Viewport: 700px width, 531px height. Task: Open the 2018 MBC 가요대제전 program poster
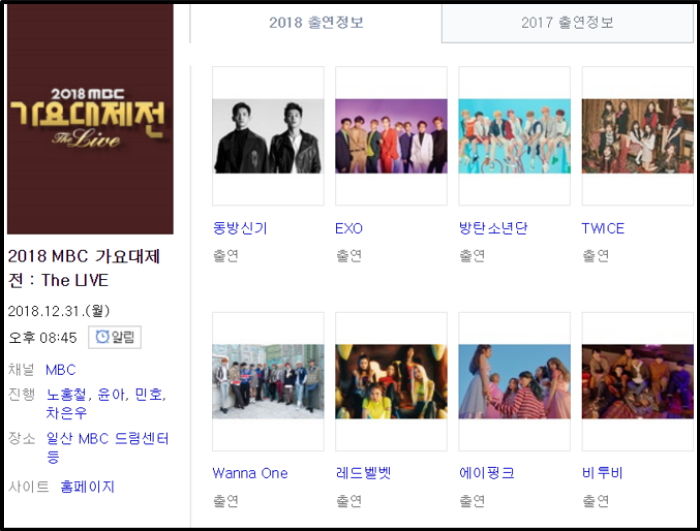tap(90, 120)
